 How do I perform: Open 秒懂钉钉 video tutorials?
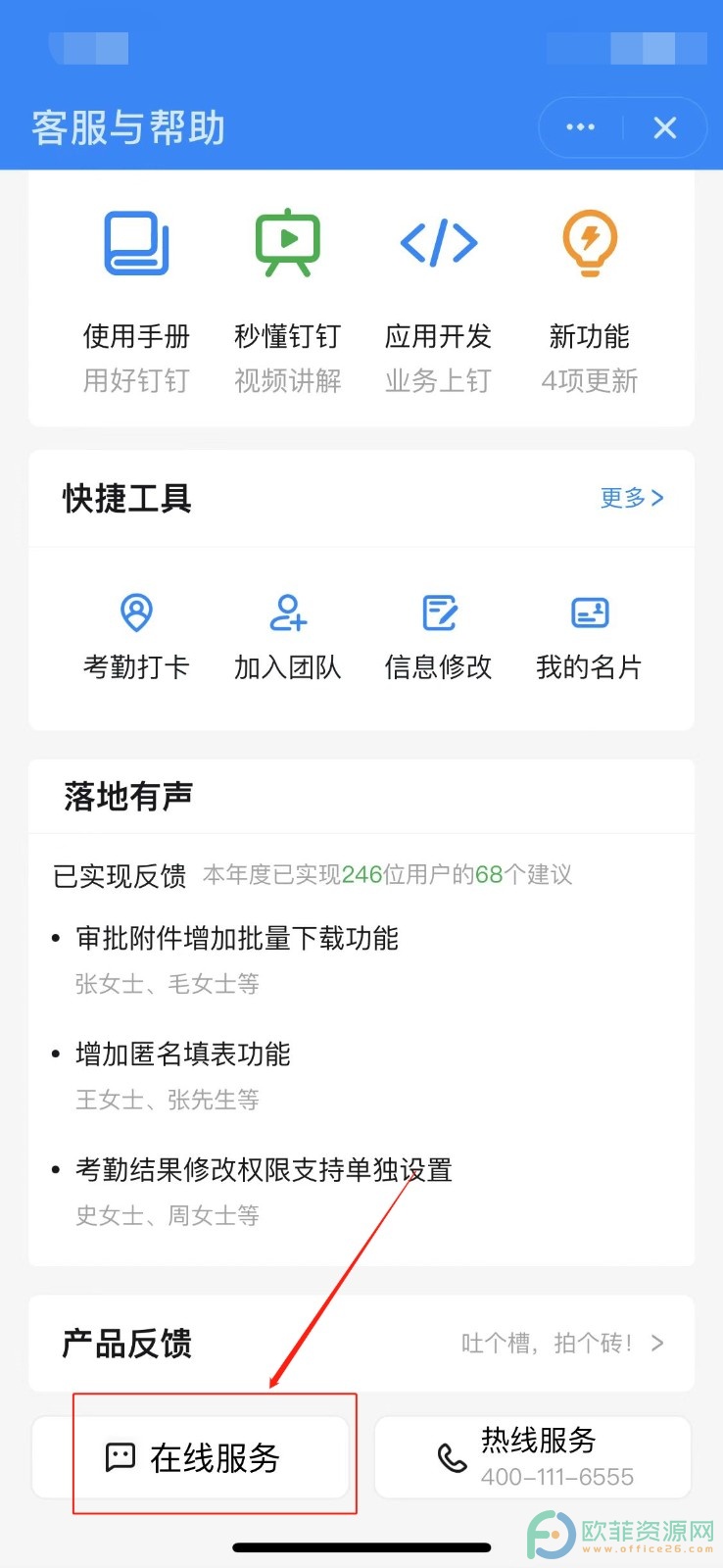click(287, 302)
